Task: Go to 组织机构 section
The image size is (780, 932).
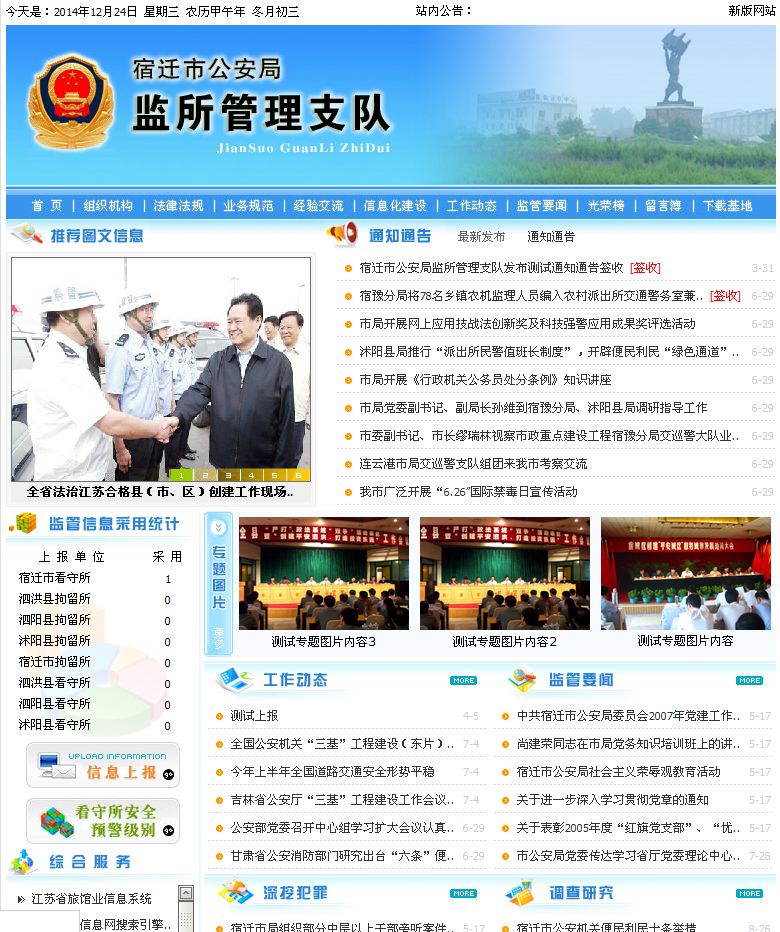Action: click(108, 205)
